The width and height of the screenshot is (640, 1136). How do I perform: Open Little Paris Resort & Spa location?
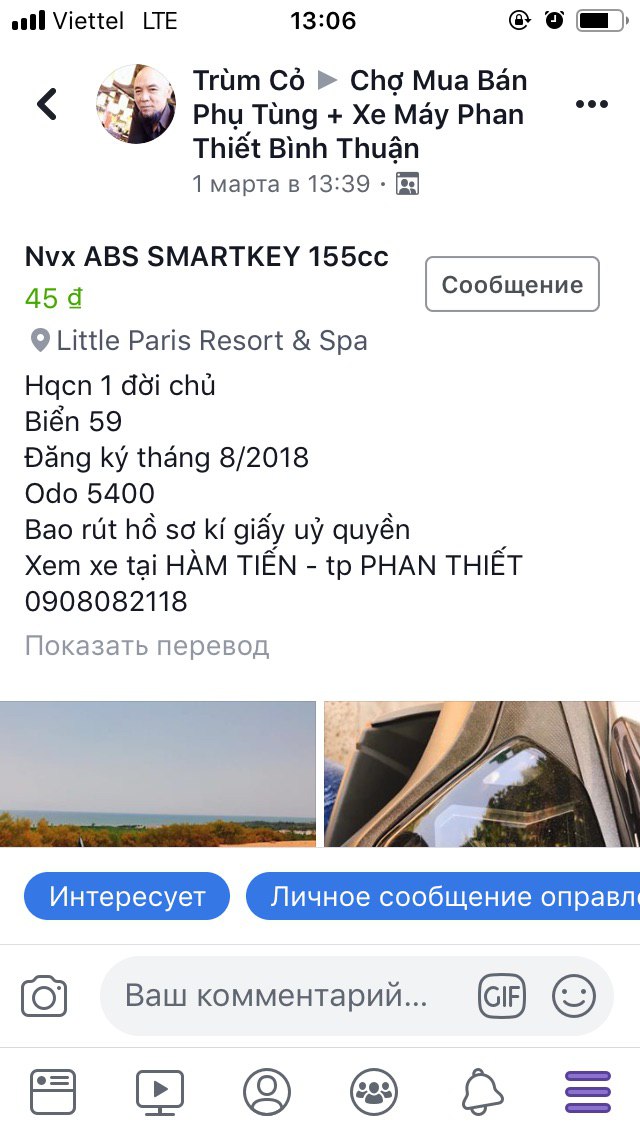(211, 341)
